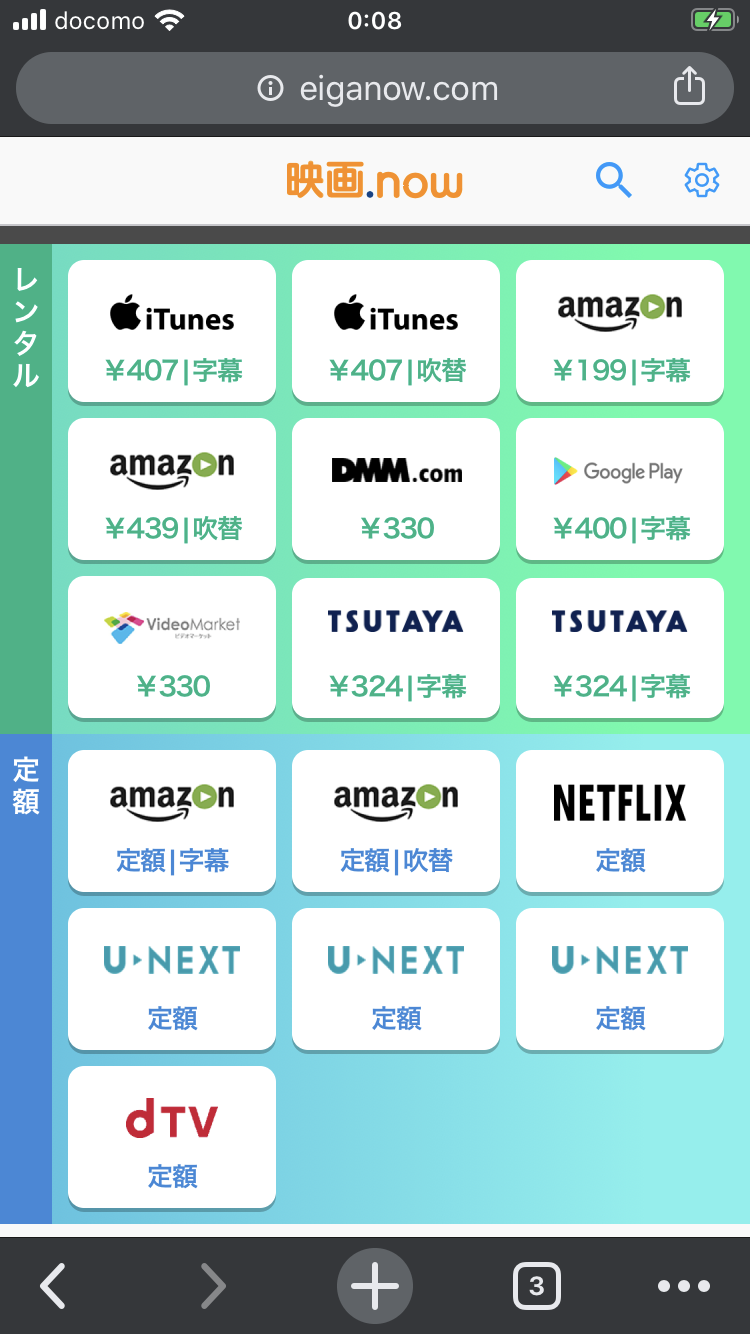Select dTV 定額 option
Image resolution: width=750 pixels, height=1334 pixels.
pyautogui.click(x=172, y=1137)
